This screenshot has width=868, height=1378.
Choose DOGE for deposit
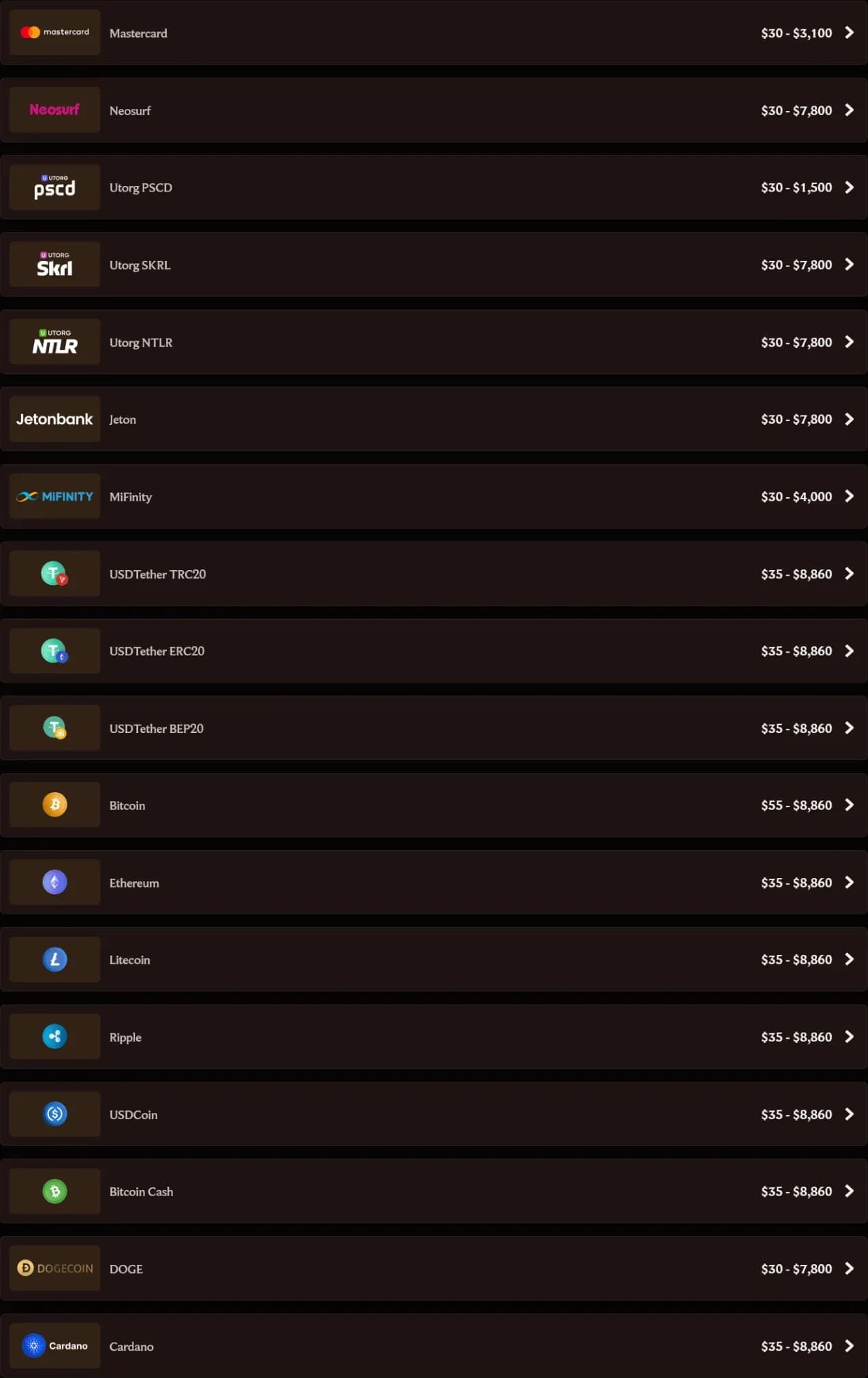pyautogui.click(x=433, y=1269)
